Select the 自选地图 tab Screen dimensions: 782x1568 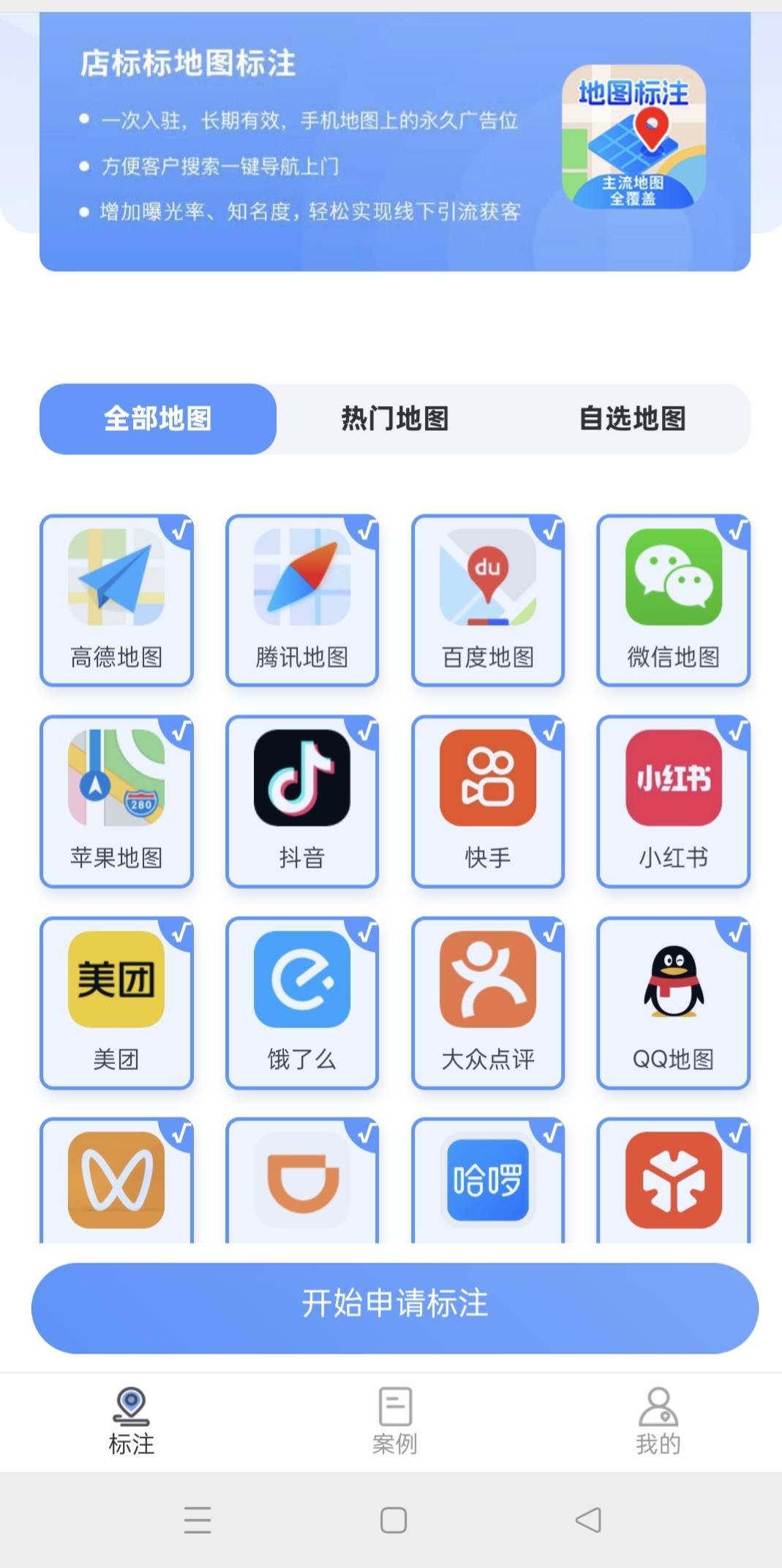632,419
